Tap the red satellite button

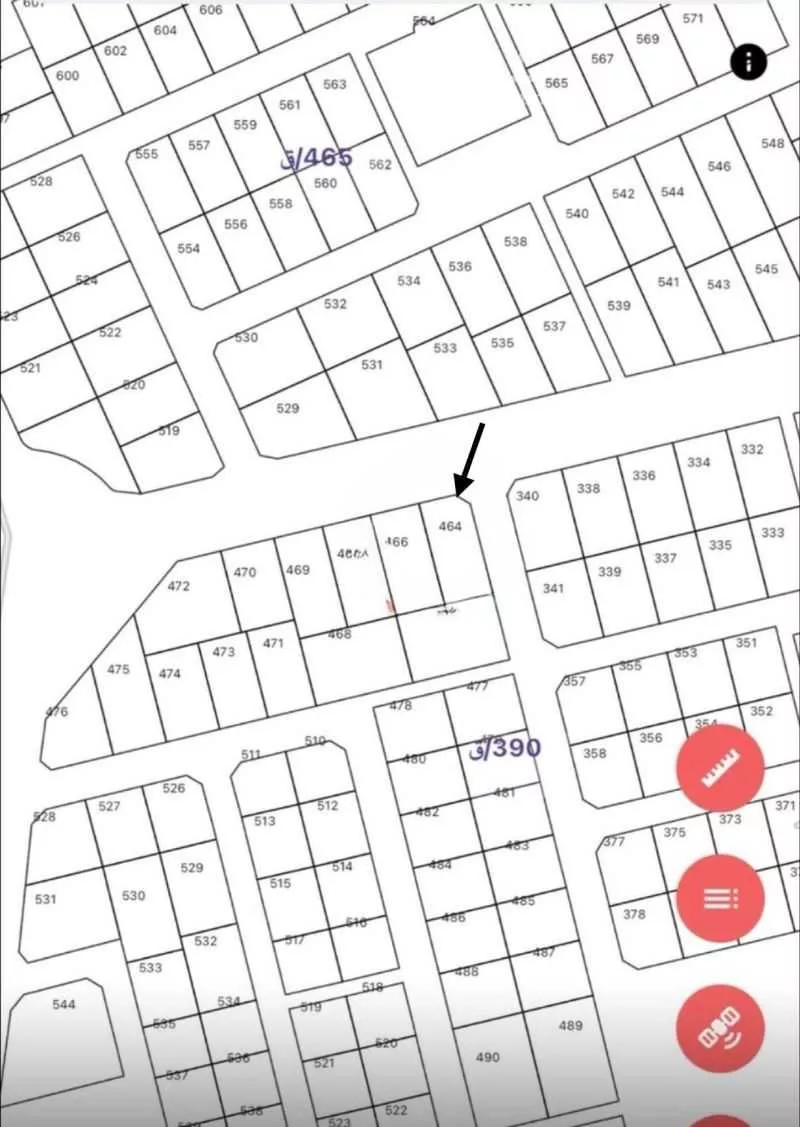coord(720,1030)
